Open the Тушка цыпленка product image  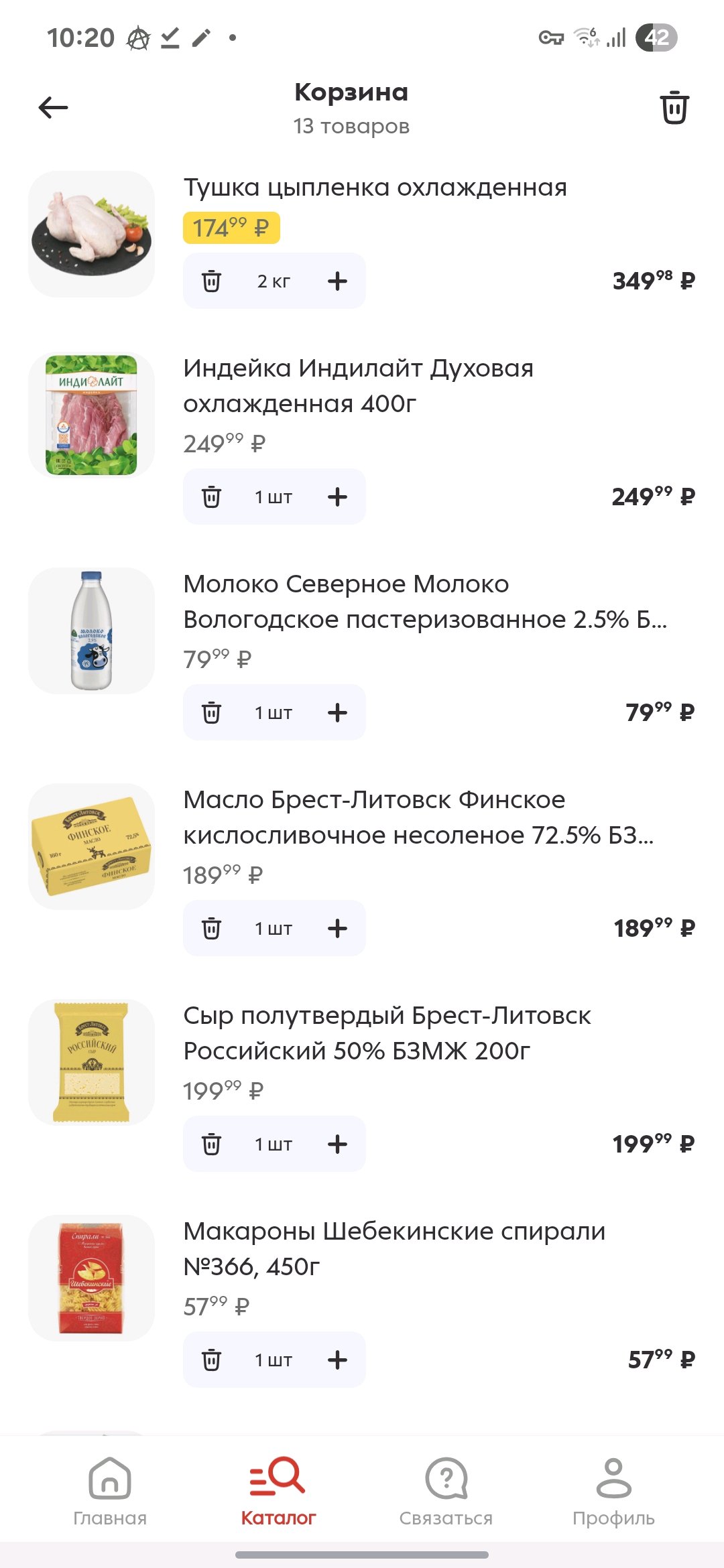(92, 234)
